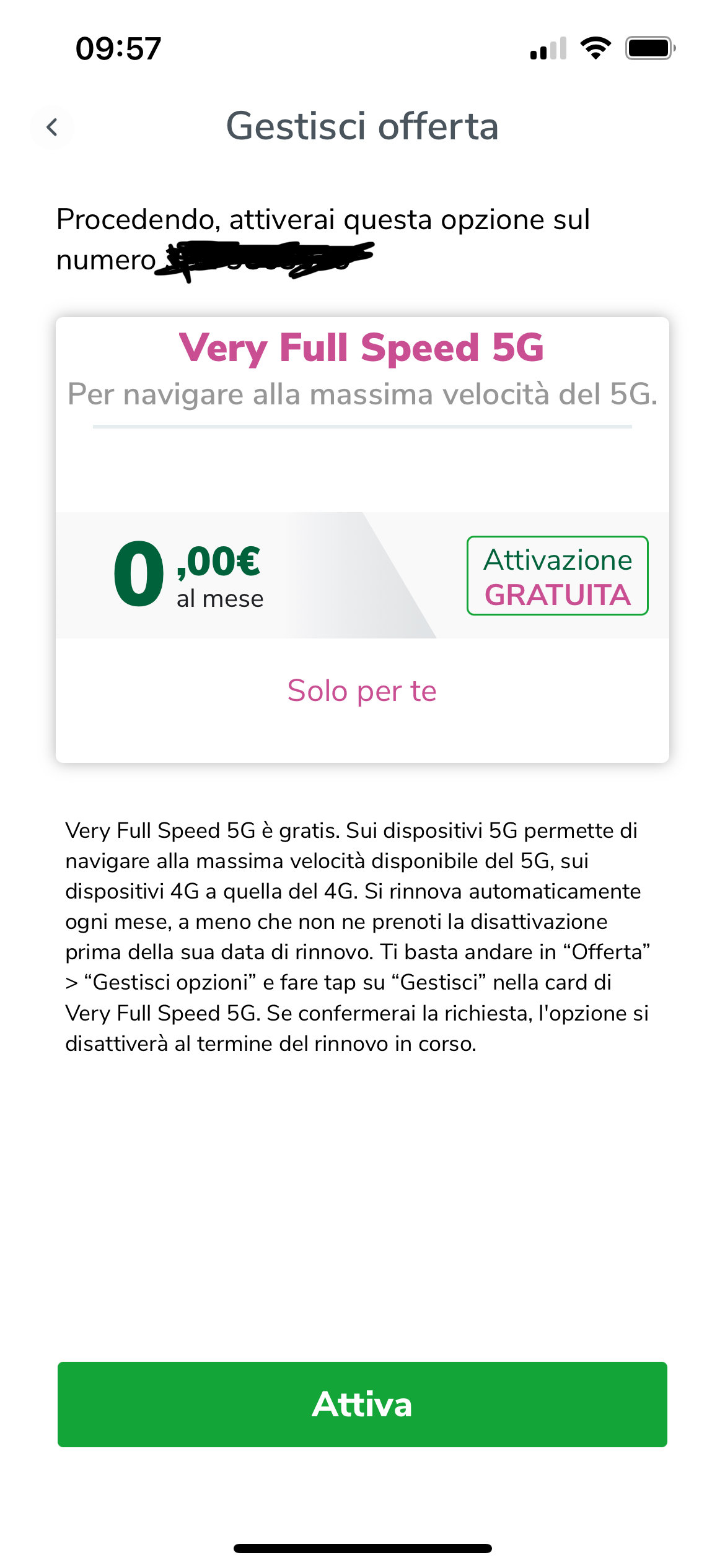Go back using the arrow icon
The image size is (725, 1568).
tap(52, 127)
